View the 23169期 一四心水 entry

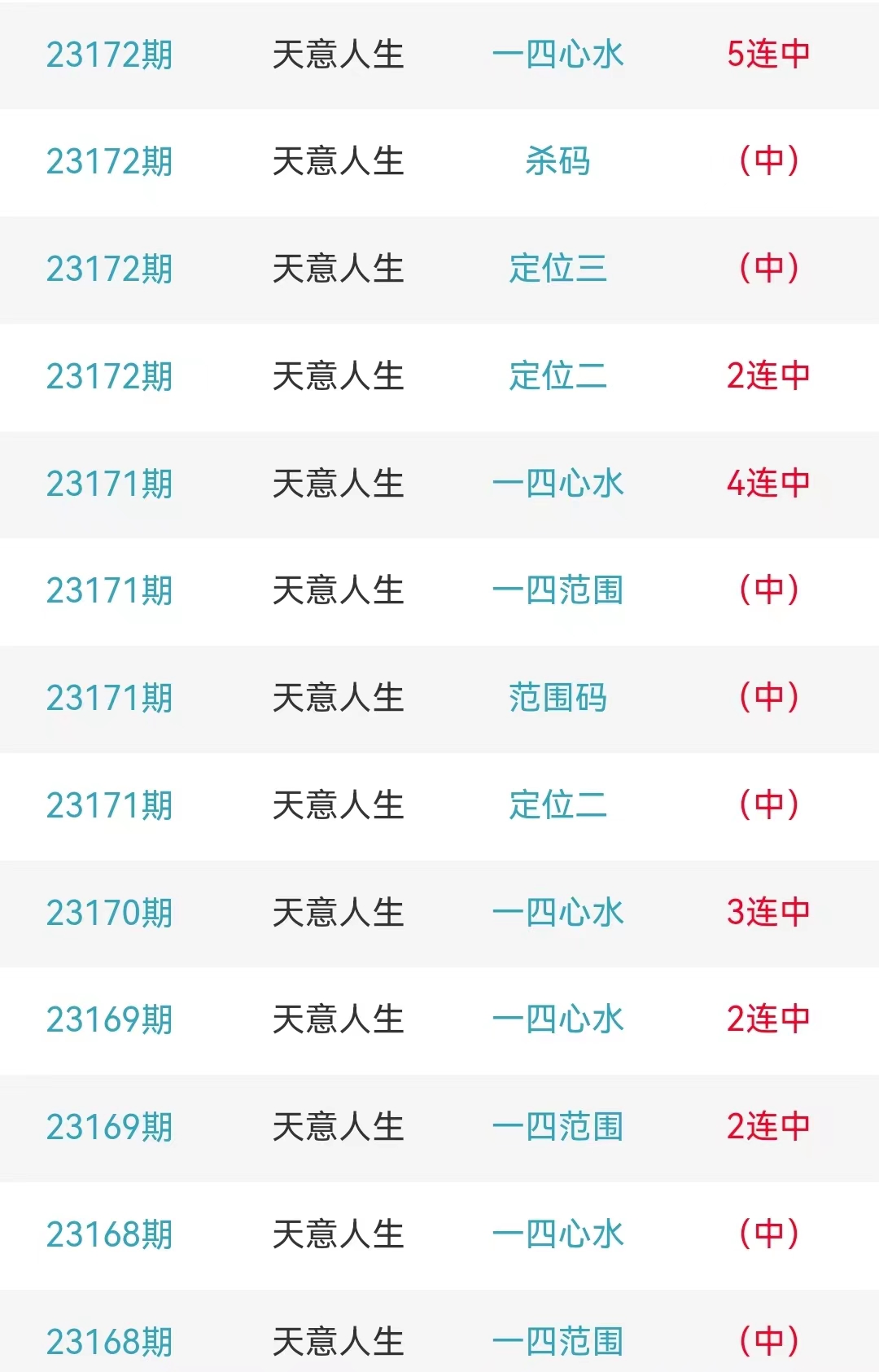coord(558,1019)
